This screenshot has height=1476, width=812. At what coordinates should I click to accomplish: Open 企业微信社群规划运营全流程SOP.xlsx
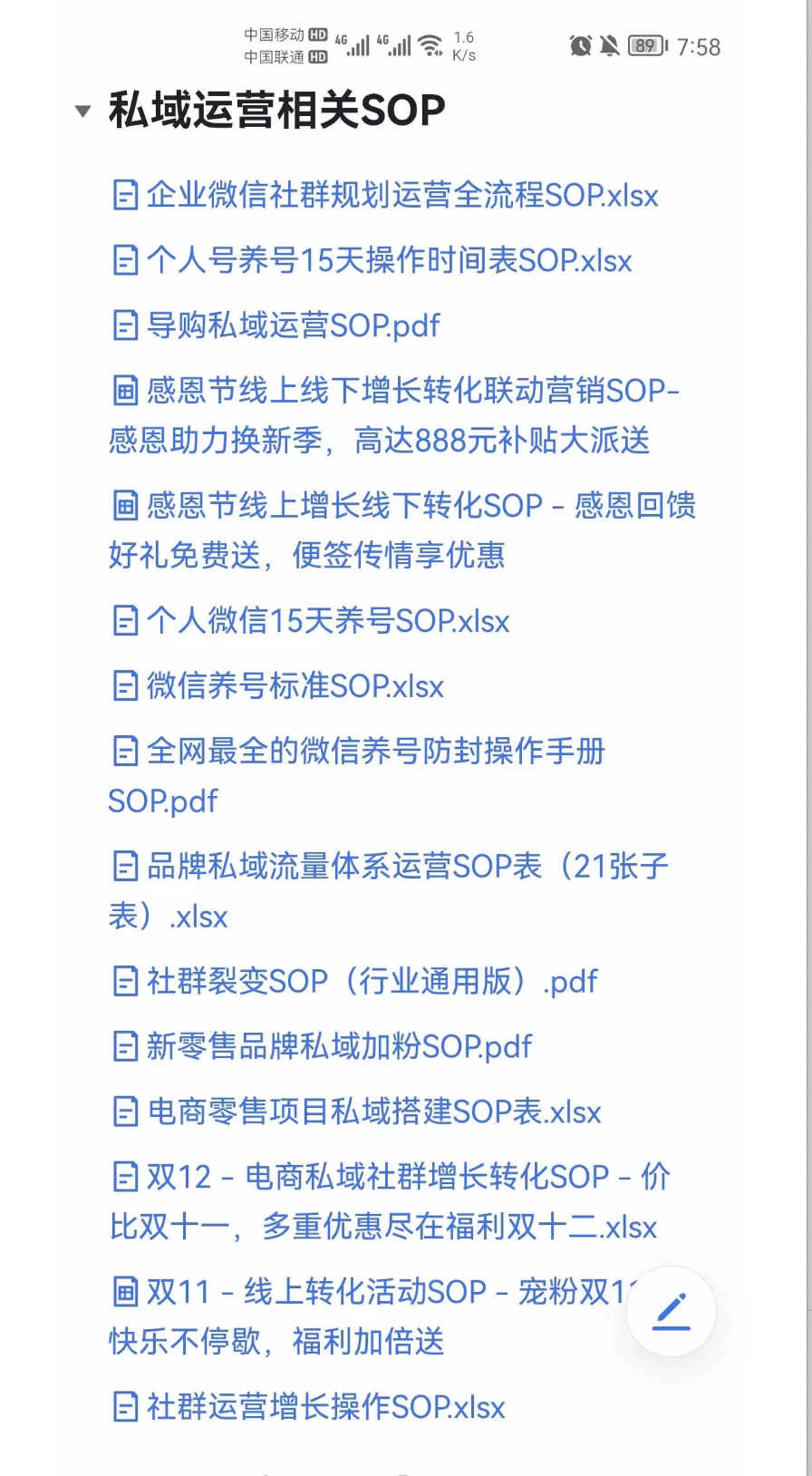point(401,195)
